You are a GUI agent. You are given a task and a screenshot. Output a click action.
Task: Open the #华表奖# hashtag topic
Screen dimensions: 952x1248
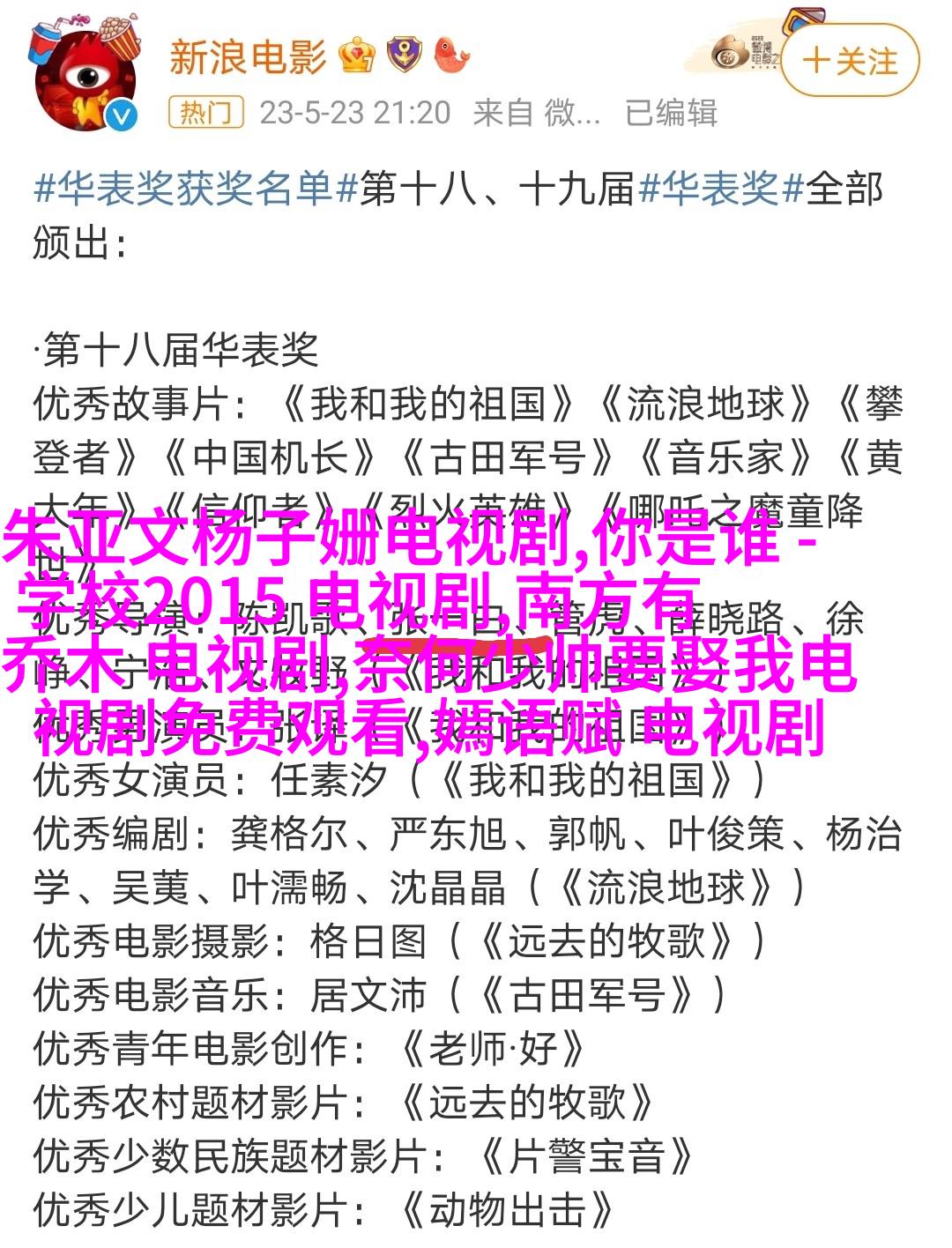(x=720, y=188)
